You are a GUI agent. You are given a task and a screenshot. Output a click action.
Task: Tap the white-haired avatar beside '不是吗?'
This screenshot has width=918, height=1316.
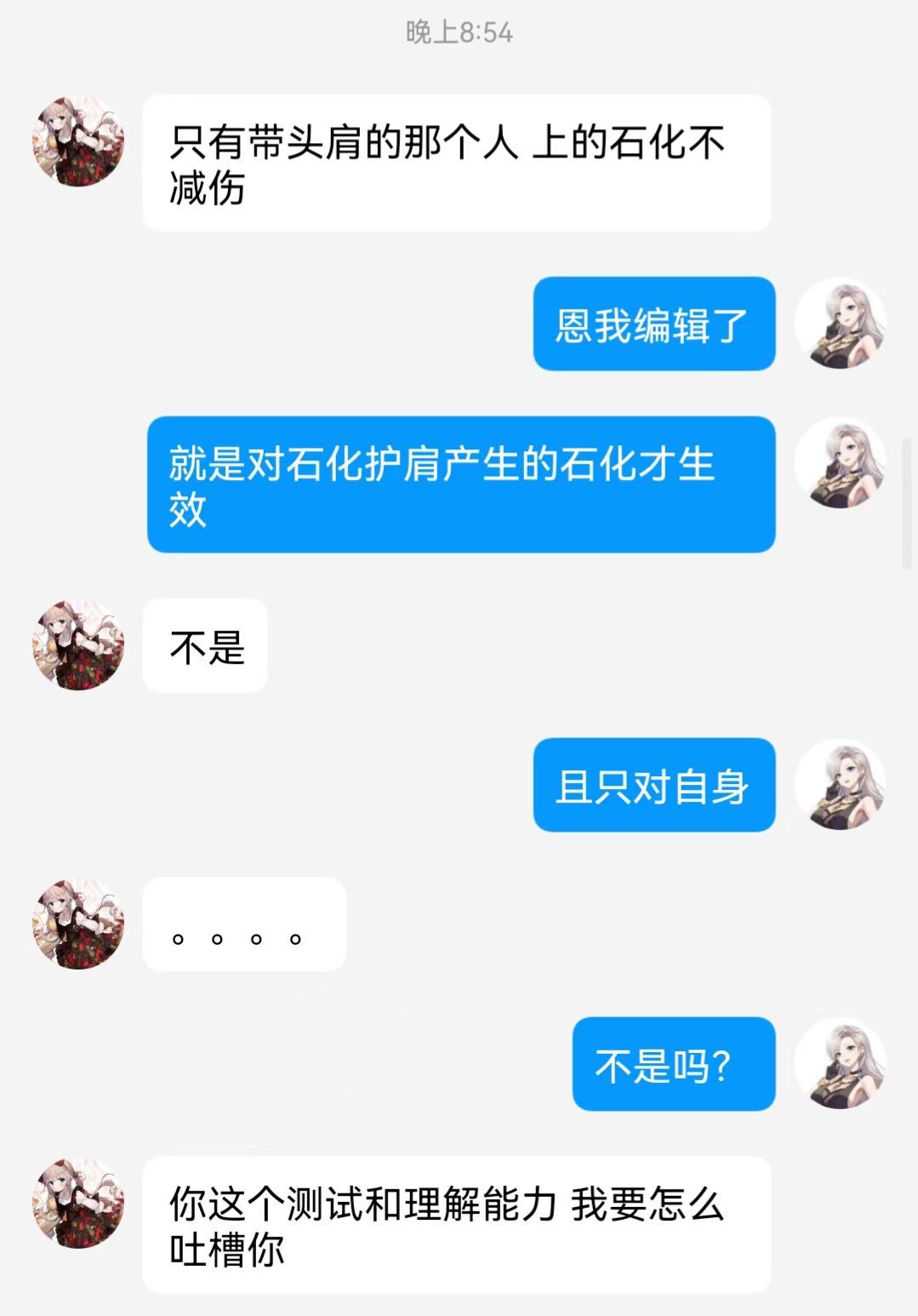coord(841,1062)
